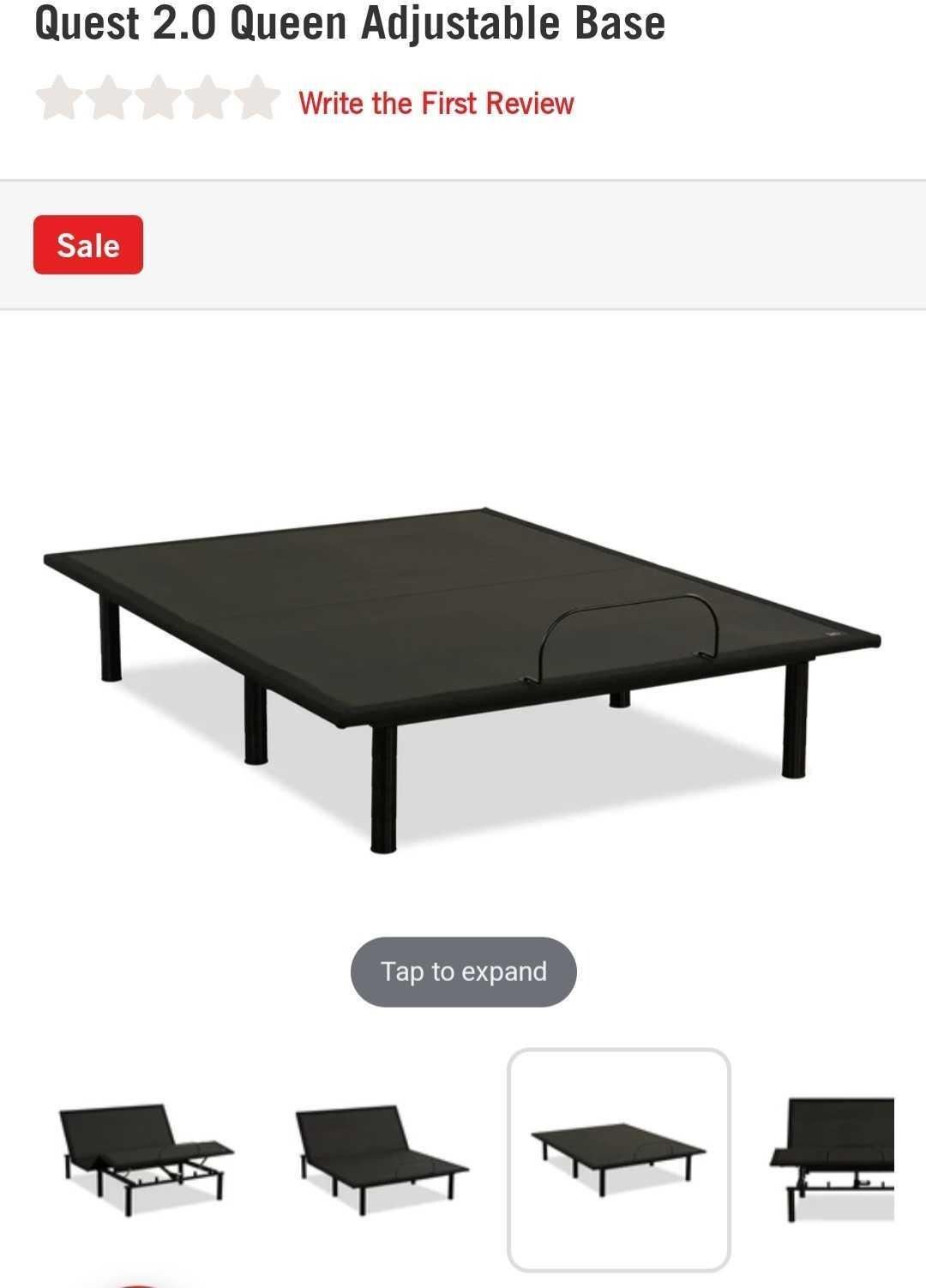View the partially visible side-view thumbnail
Viewport: 926px width, 1288px height.
coord(833,1159)
